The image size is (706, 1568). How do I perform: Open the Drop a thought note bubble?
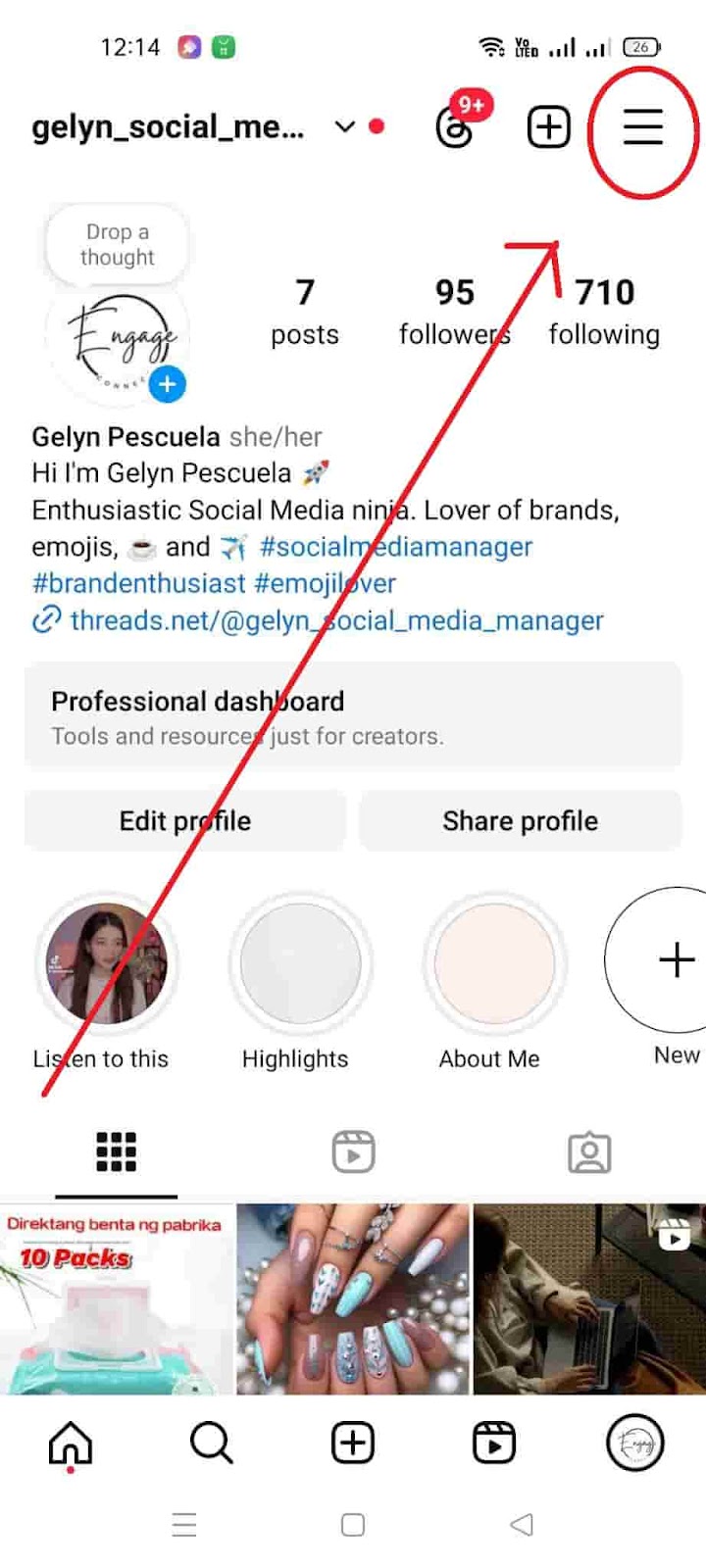click(117, 244)
